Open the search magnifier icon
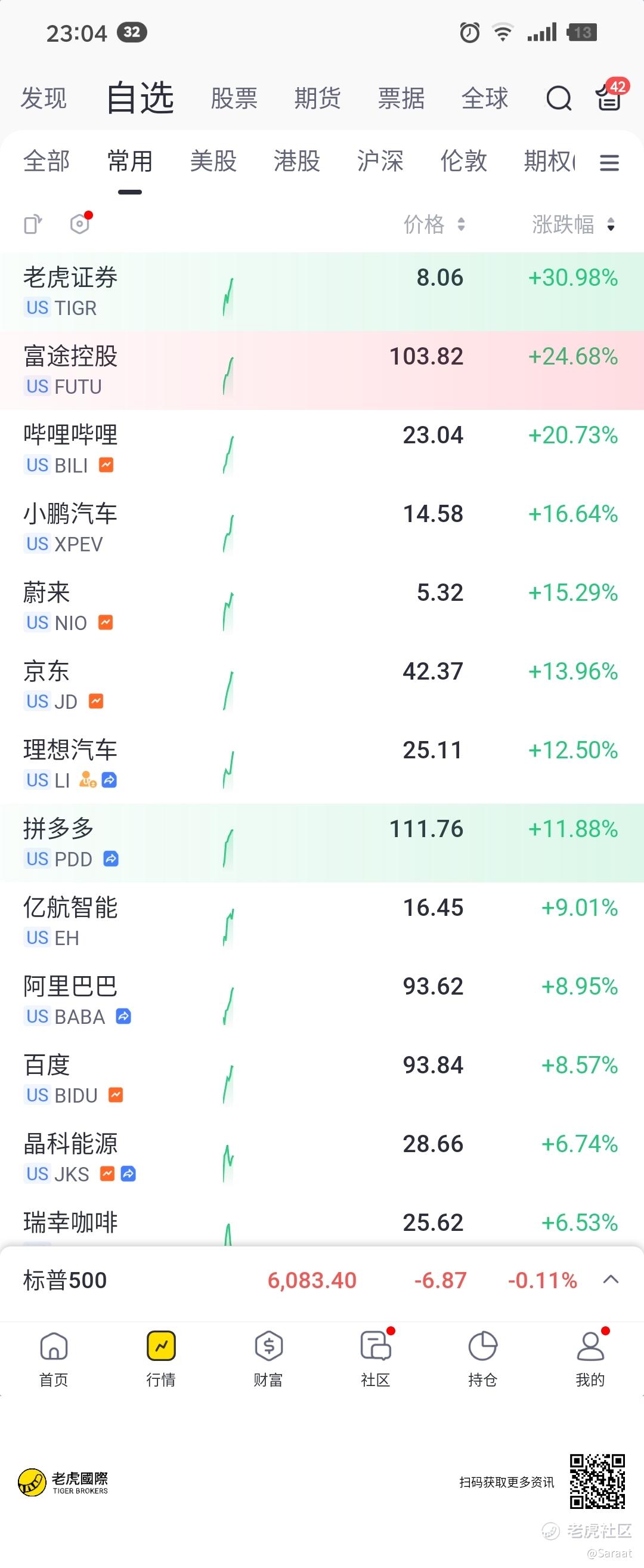Viewport: 644px width, 1568px height. (x=558, y=98)
